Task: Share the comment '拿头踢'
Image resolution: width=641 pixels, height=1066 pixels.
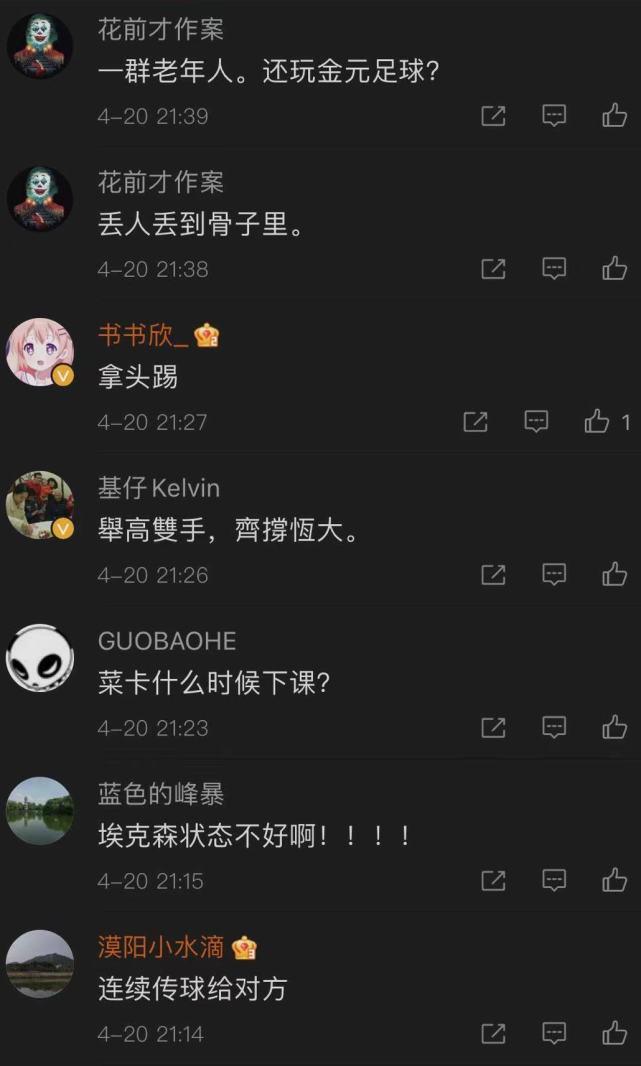Action: click(x=476, y=422)
